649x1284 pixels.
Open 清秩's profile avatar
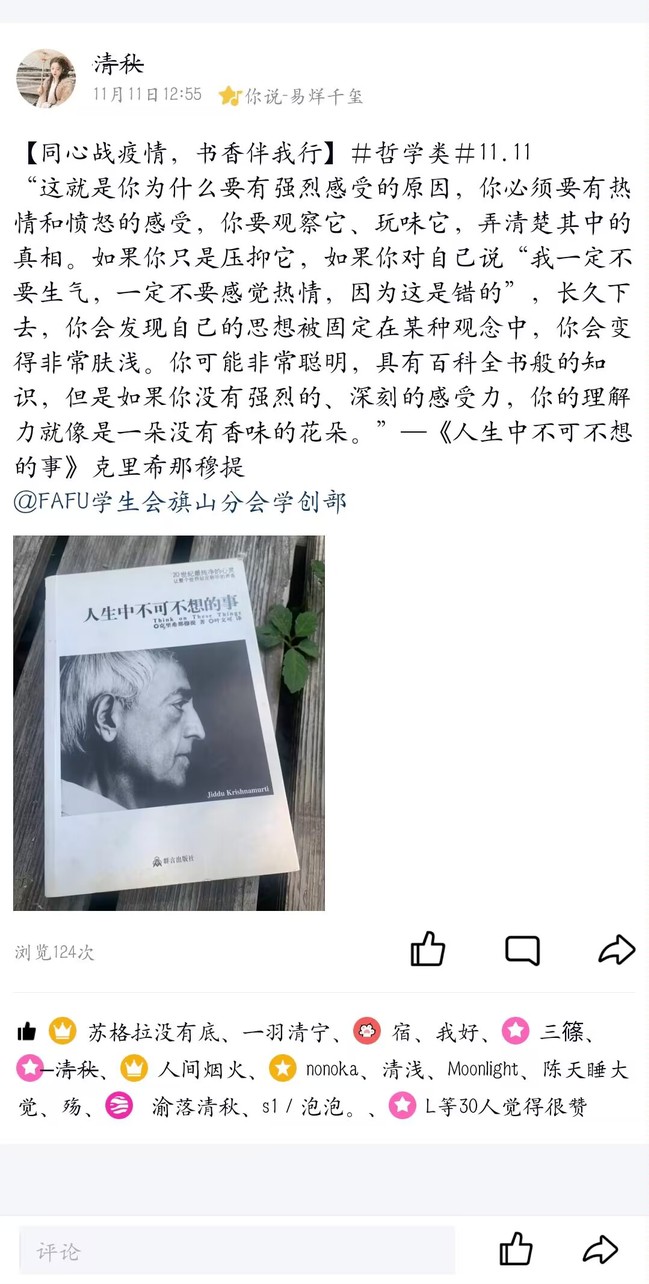coord(46,78)
